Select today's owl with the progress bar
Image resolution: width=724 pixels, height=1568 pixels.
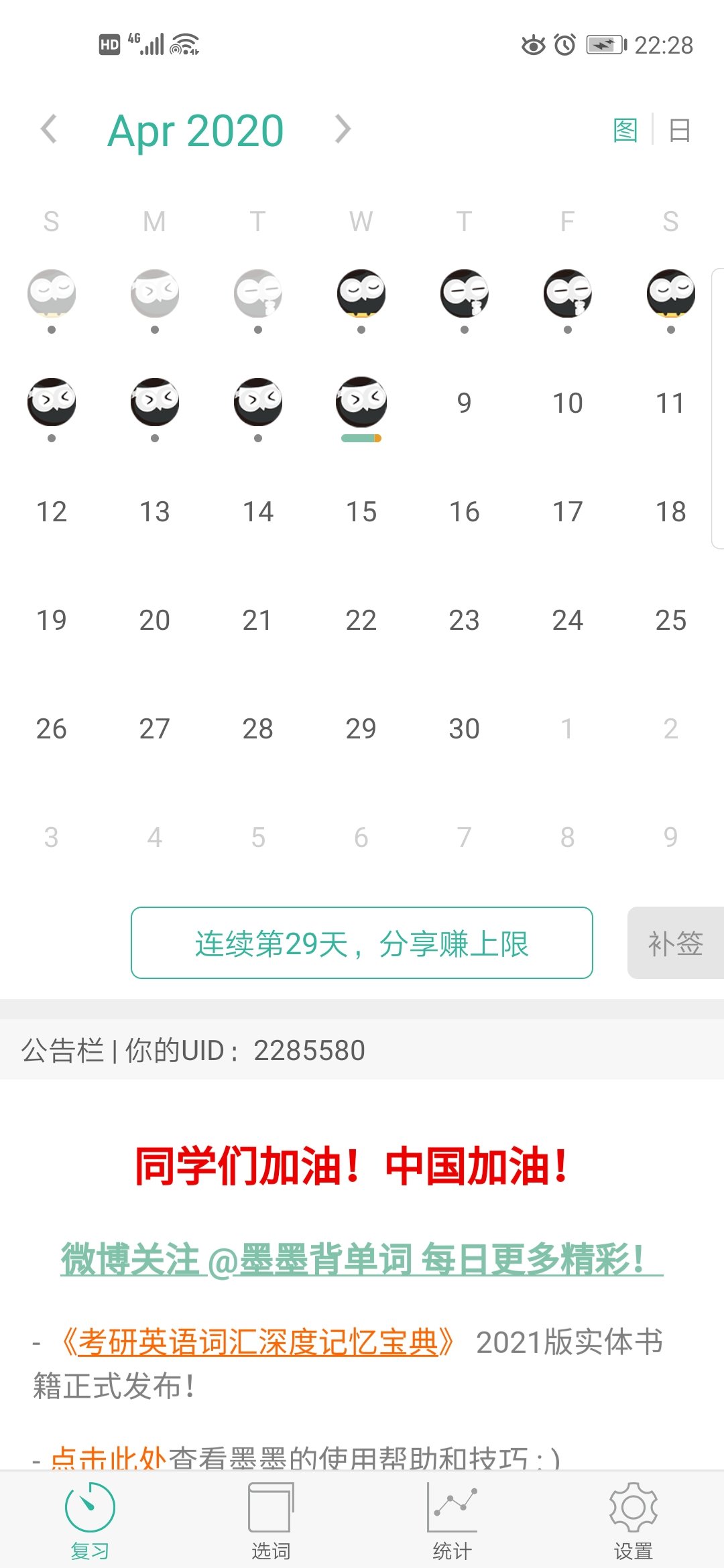(x=361, y=403)
